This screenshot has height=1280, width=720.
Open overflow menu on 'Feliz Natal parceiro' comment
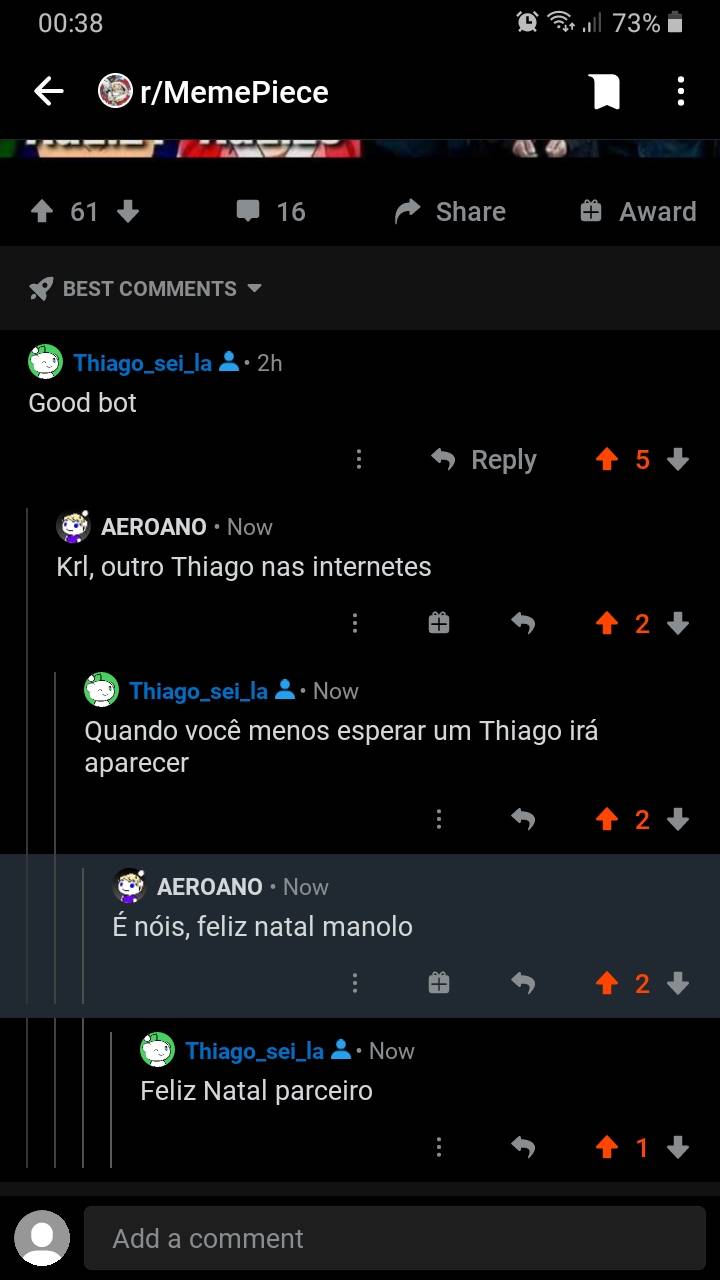click(438, 1147)
